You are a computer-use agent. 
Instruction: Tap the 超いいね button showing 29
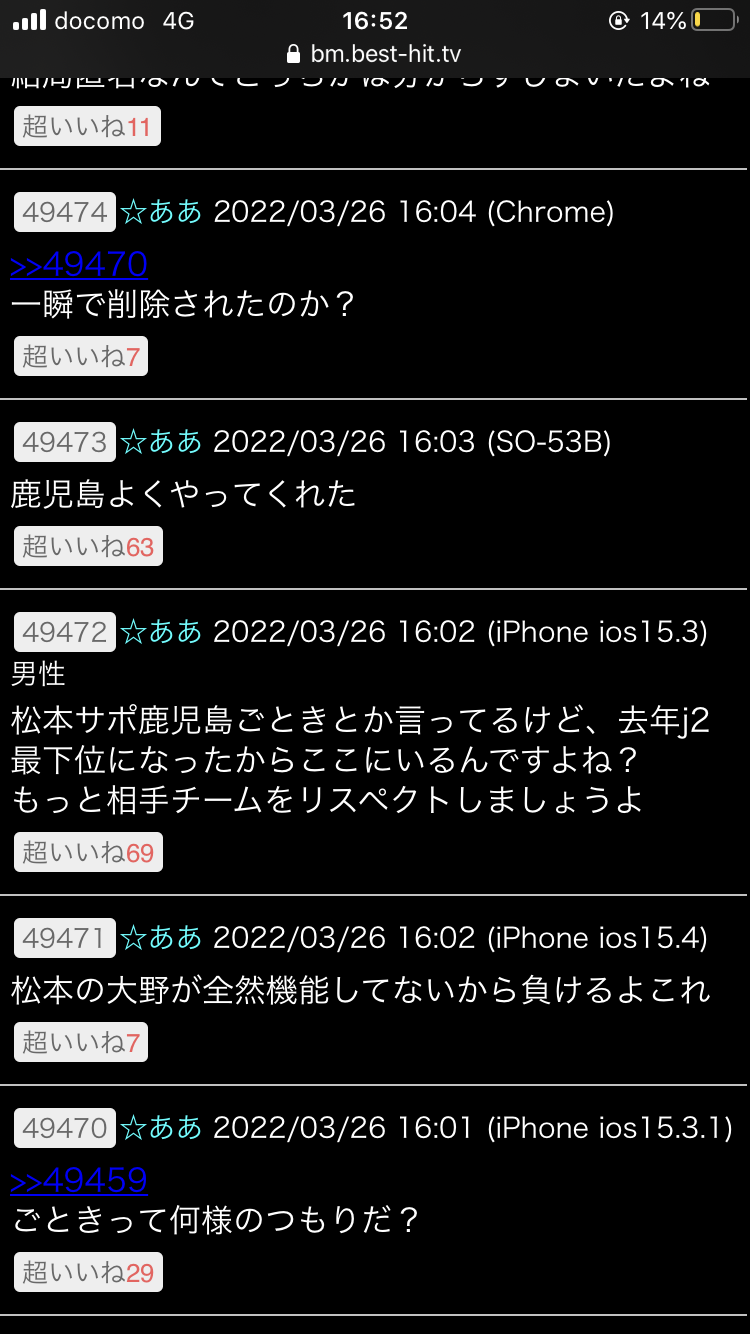tap(88, 1273)
